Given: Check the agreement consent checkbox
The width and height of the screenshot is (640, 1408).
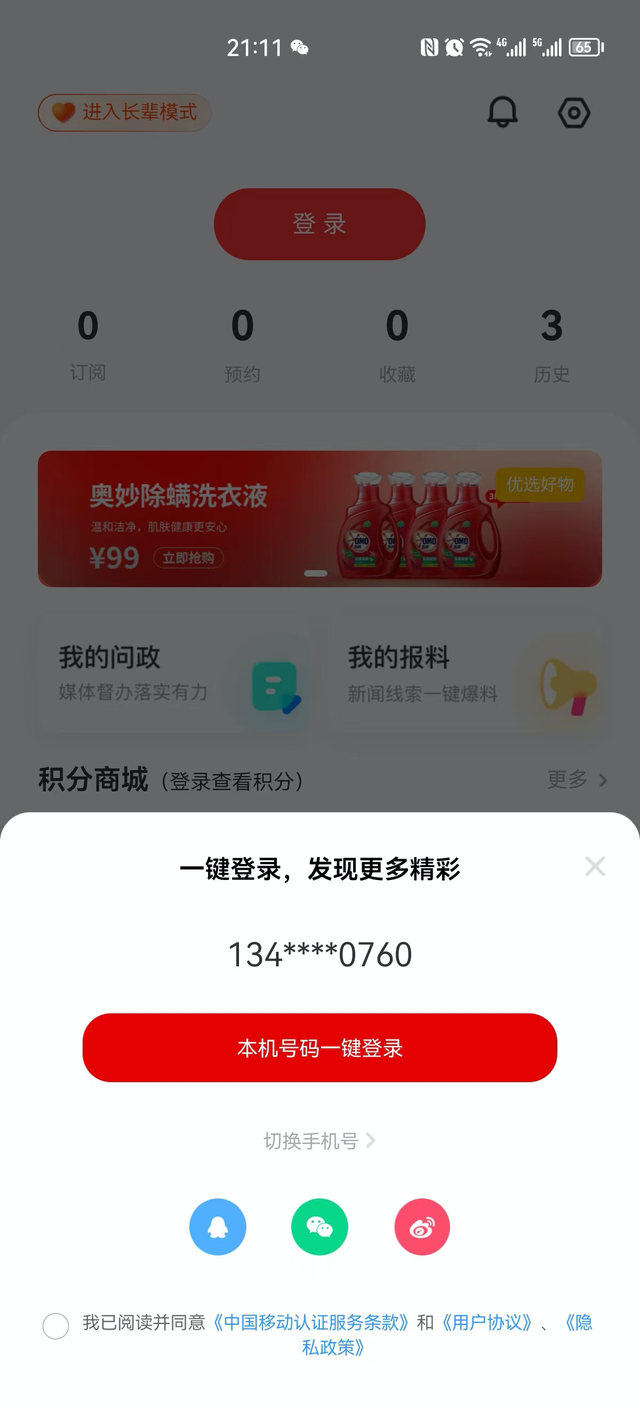Looking at the screenshot, I should click(56, 1326).
